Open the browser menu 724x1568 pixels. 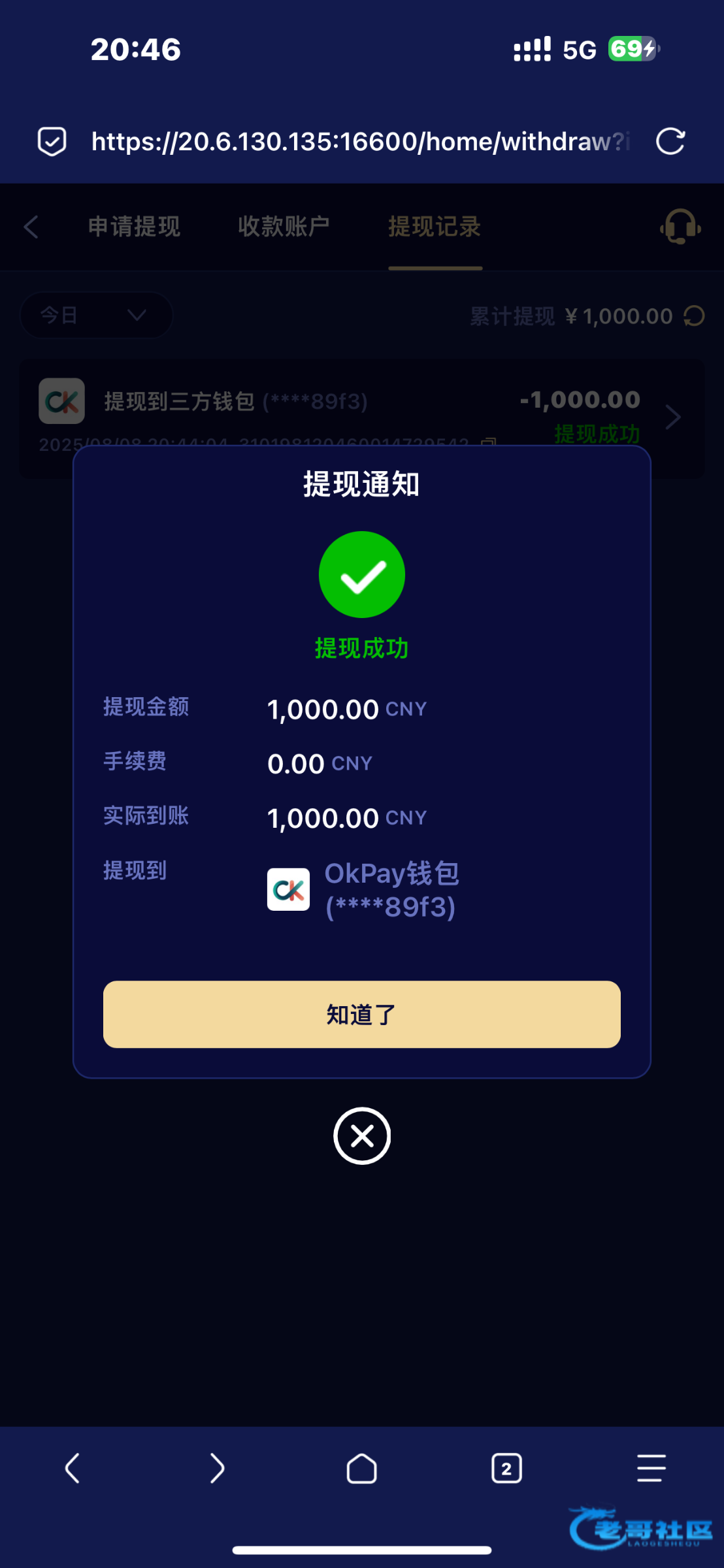coord(651,1469)
